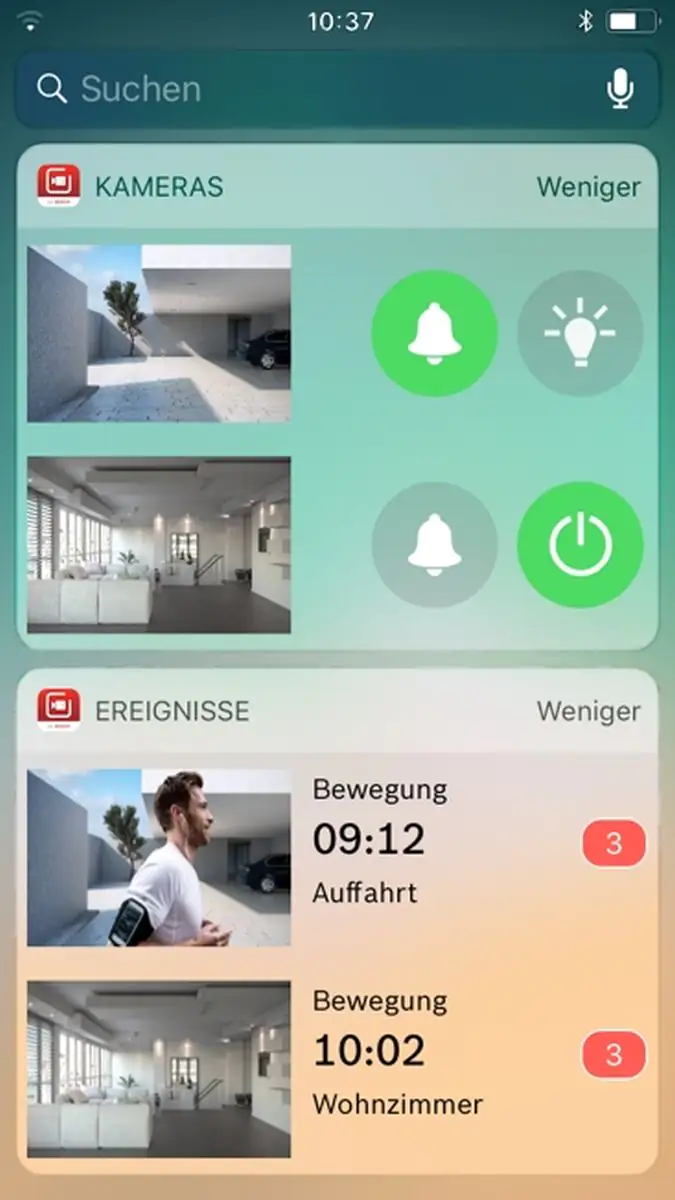The height and width of the screenshot is (1200, 675).
Task: Open the living room camera preview in Kameras
Action: 159,545
